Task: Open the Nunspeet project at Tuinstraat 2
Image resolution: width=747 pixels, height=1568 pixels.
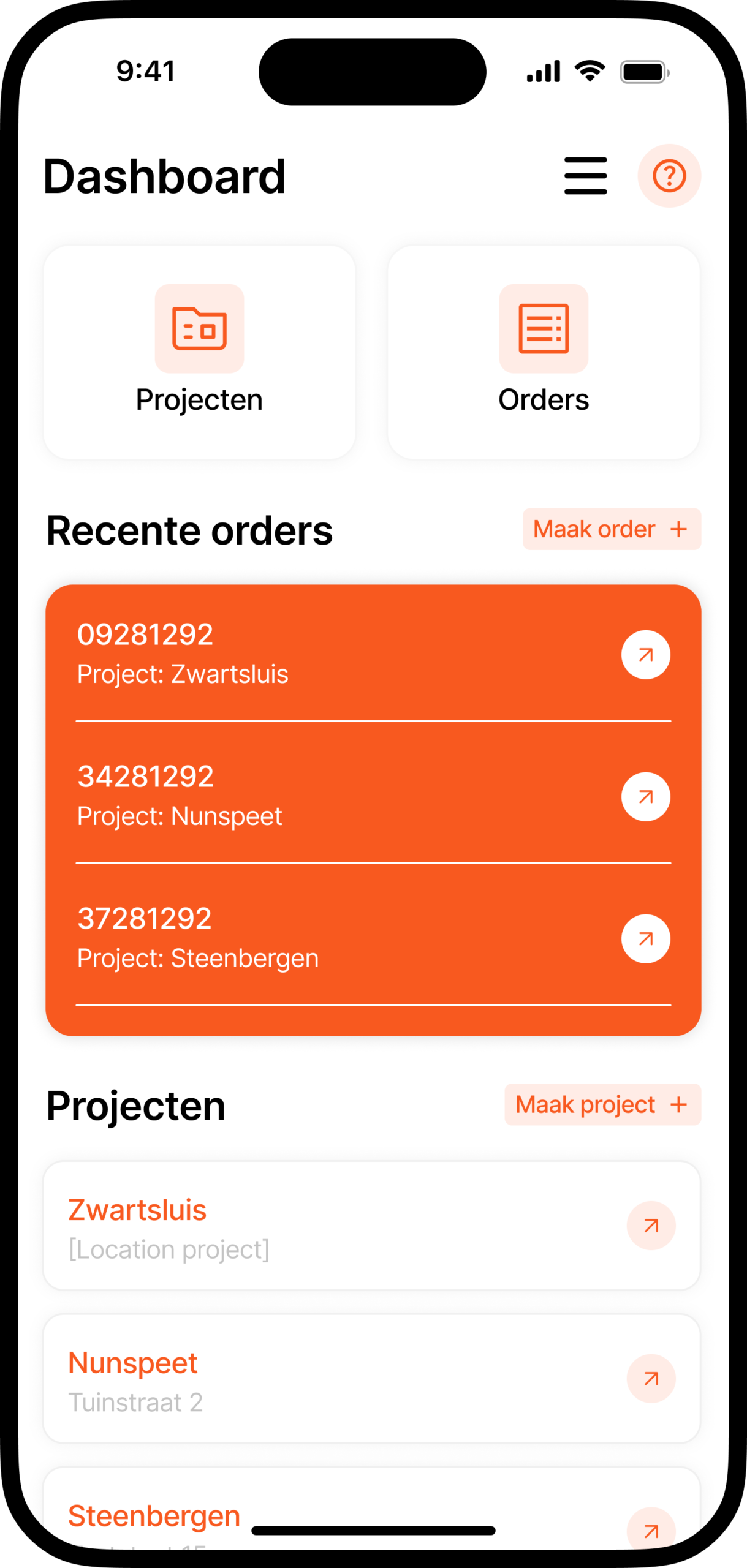Action: (371, 1379)
